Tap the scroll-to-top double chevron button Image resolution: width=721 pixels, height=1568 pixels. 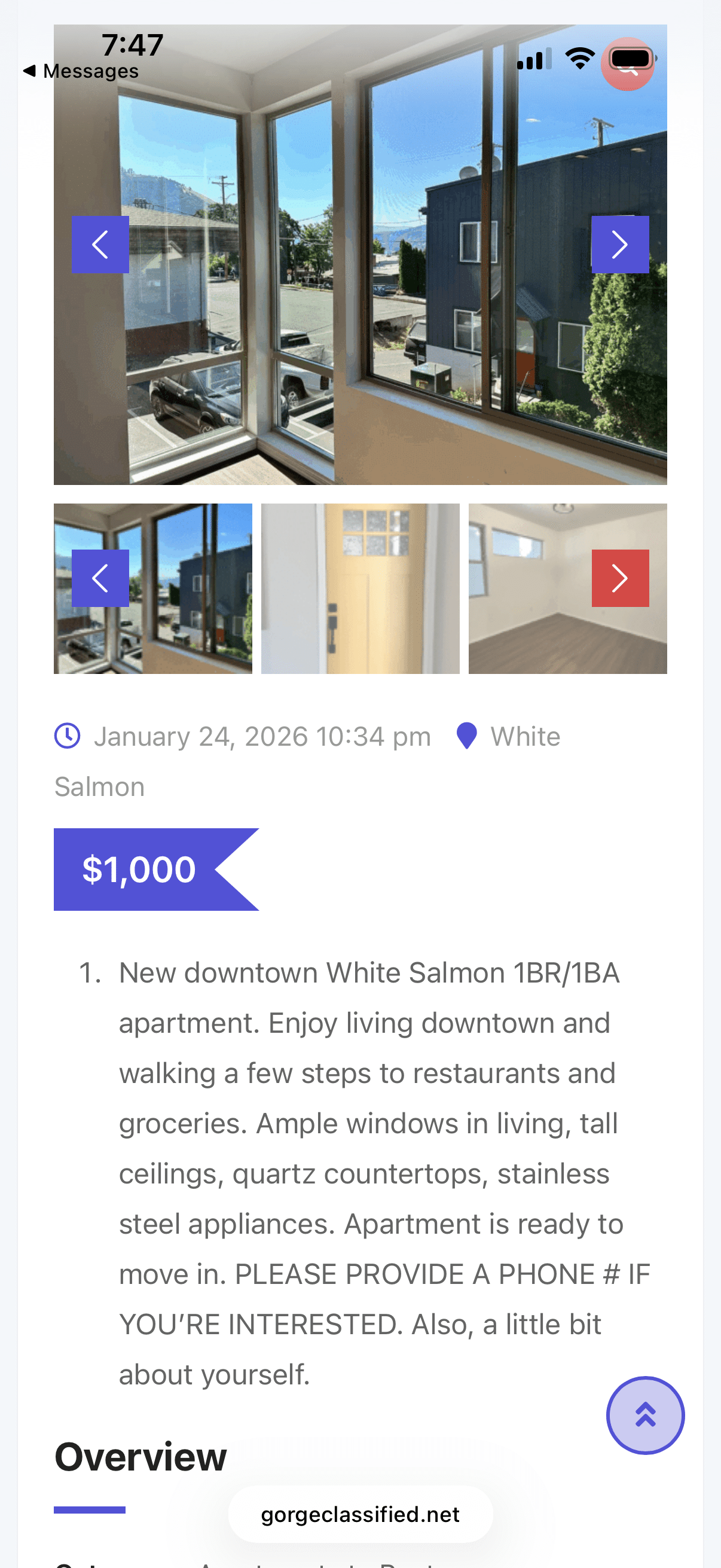click(x=645, y=1416)
